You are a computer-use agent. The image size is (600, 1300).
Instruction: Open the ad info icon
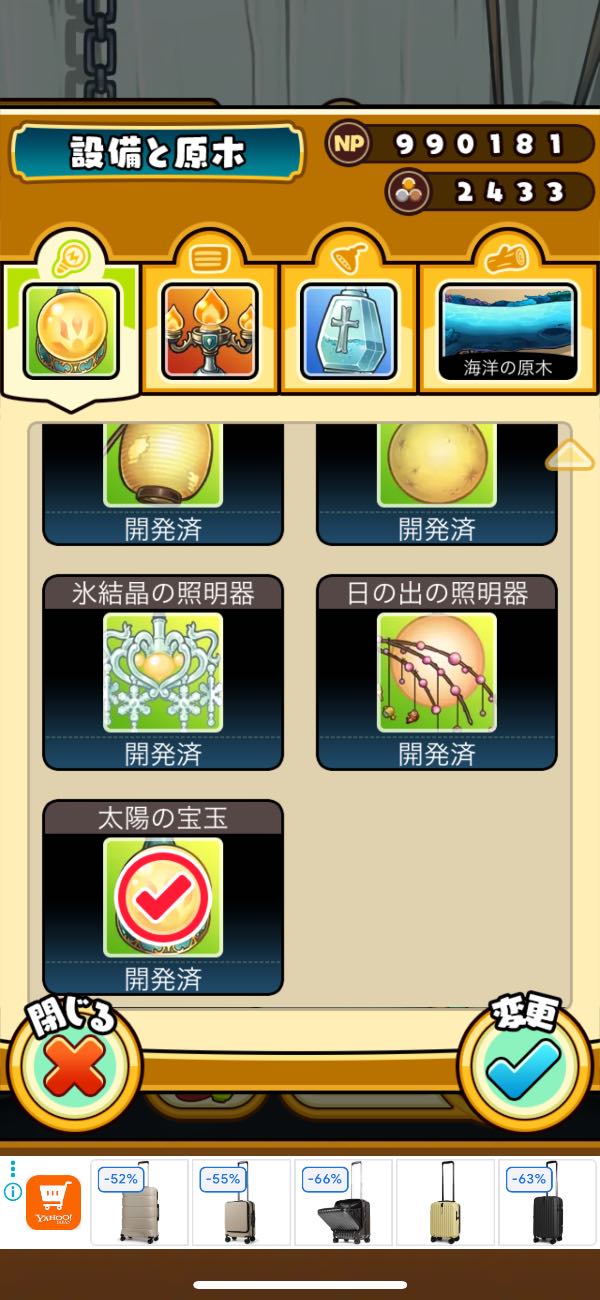click(13, 1192)
